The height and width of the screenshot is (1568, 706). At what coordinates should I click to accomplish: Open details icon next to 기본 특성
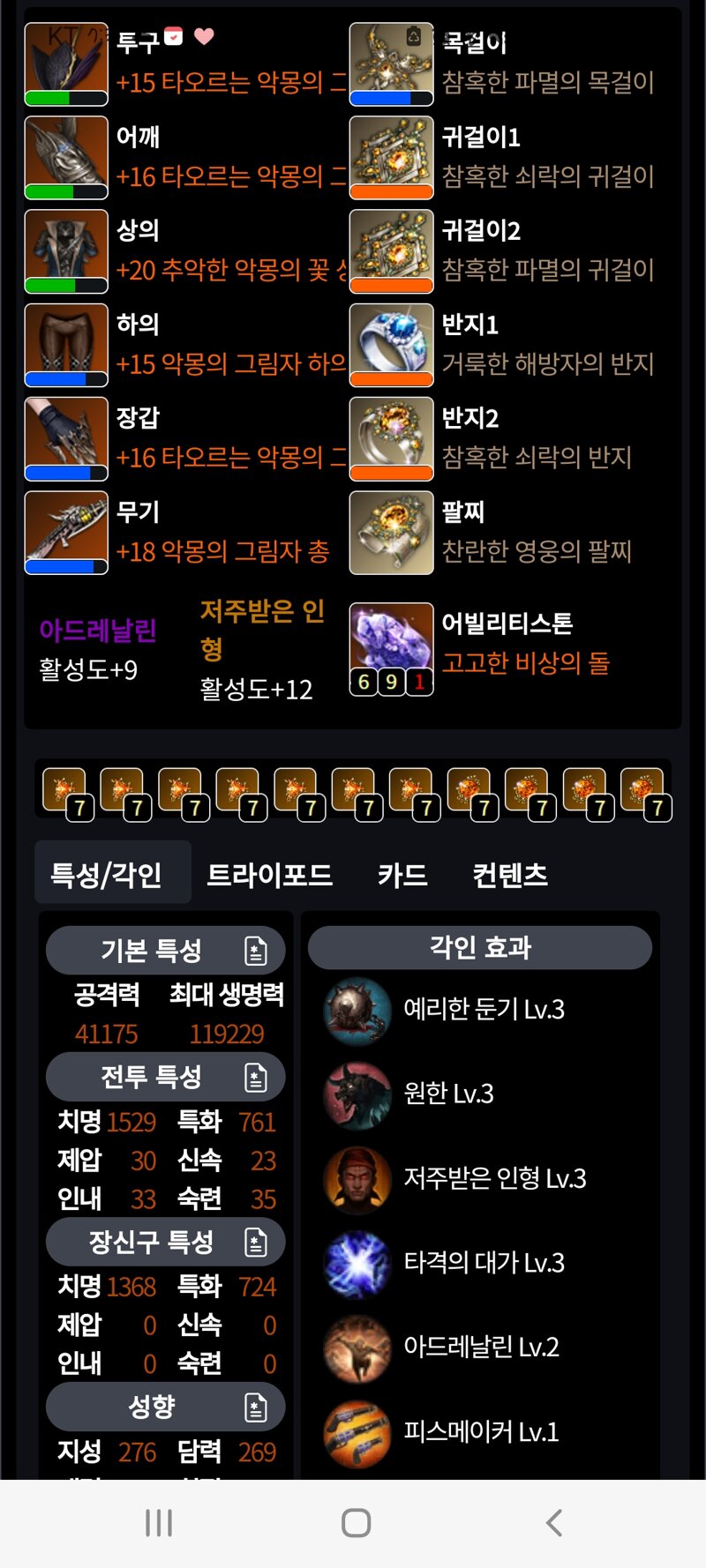coord(255,951)
